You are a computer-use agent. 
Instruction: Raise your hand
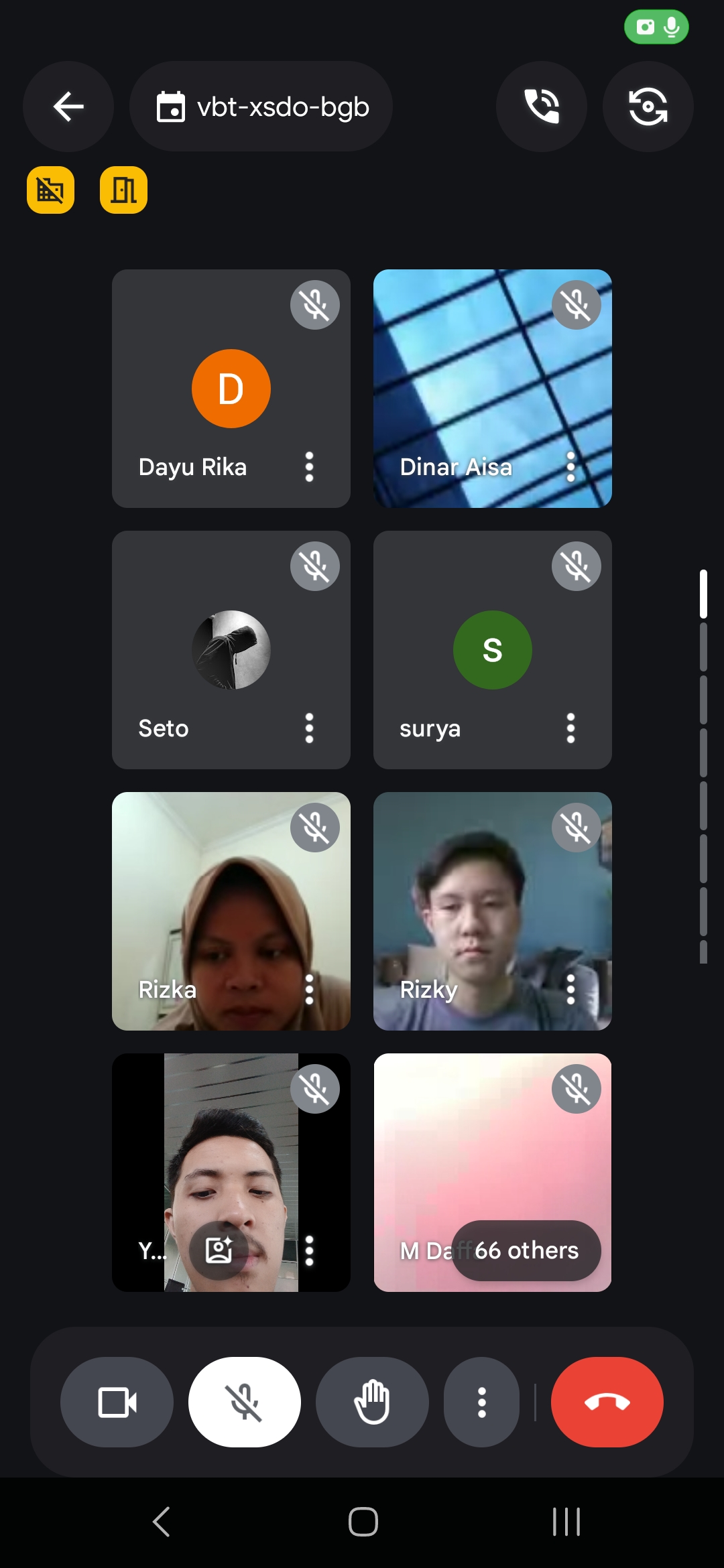(x=372, y=1402)
